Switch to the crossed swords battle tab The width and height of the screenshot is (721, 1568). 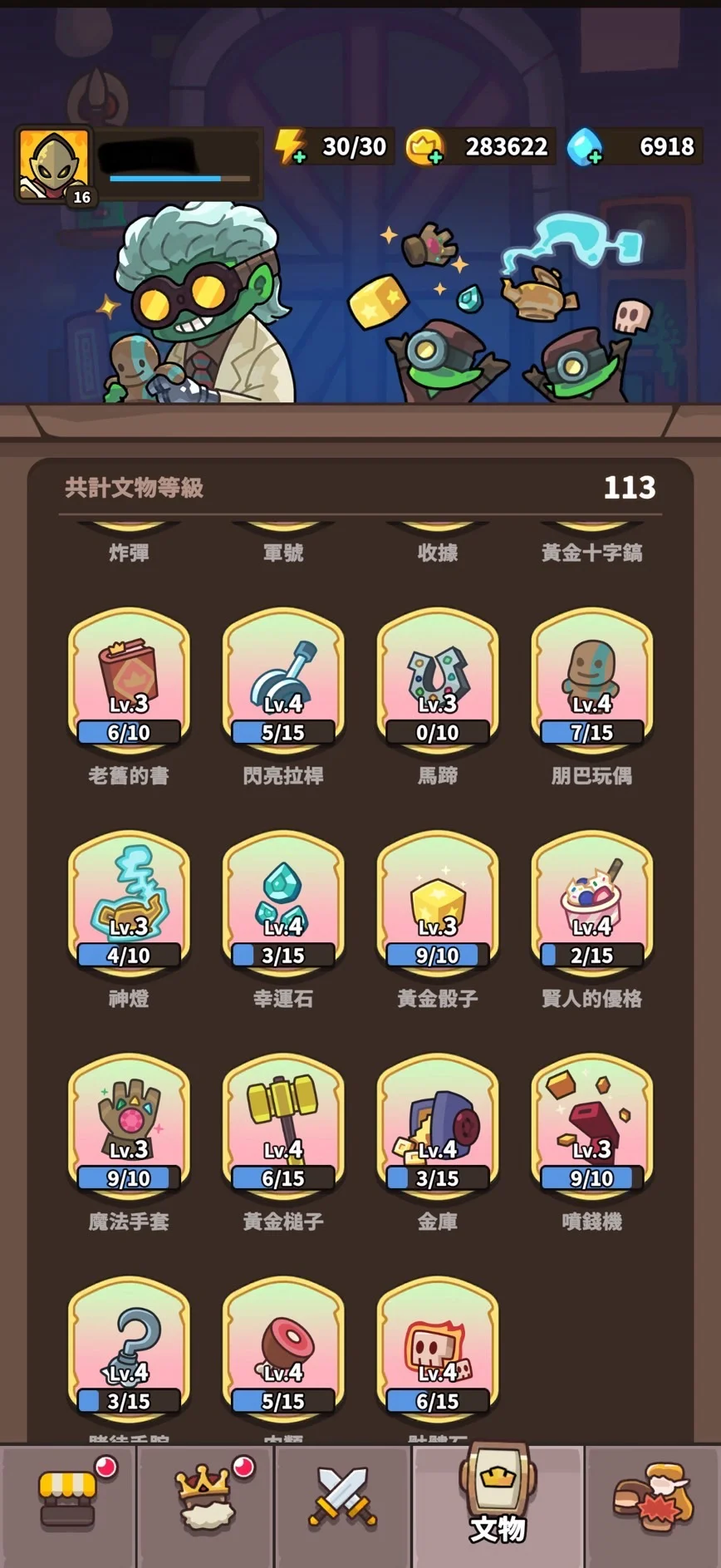pyautogui.click(x=343, y=1506)
